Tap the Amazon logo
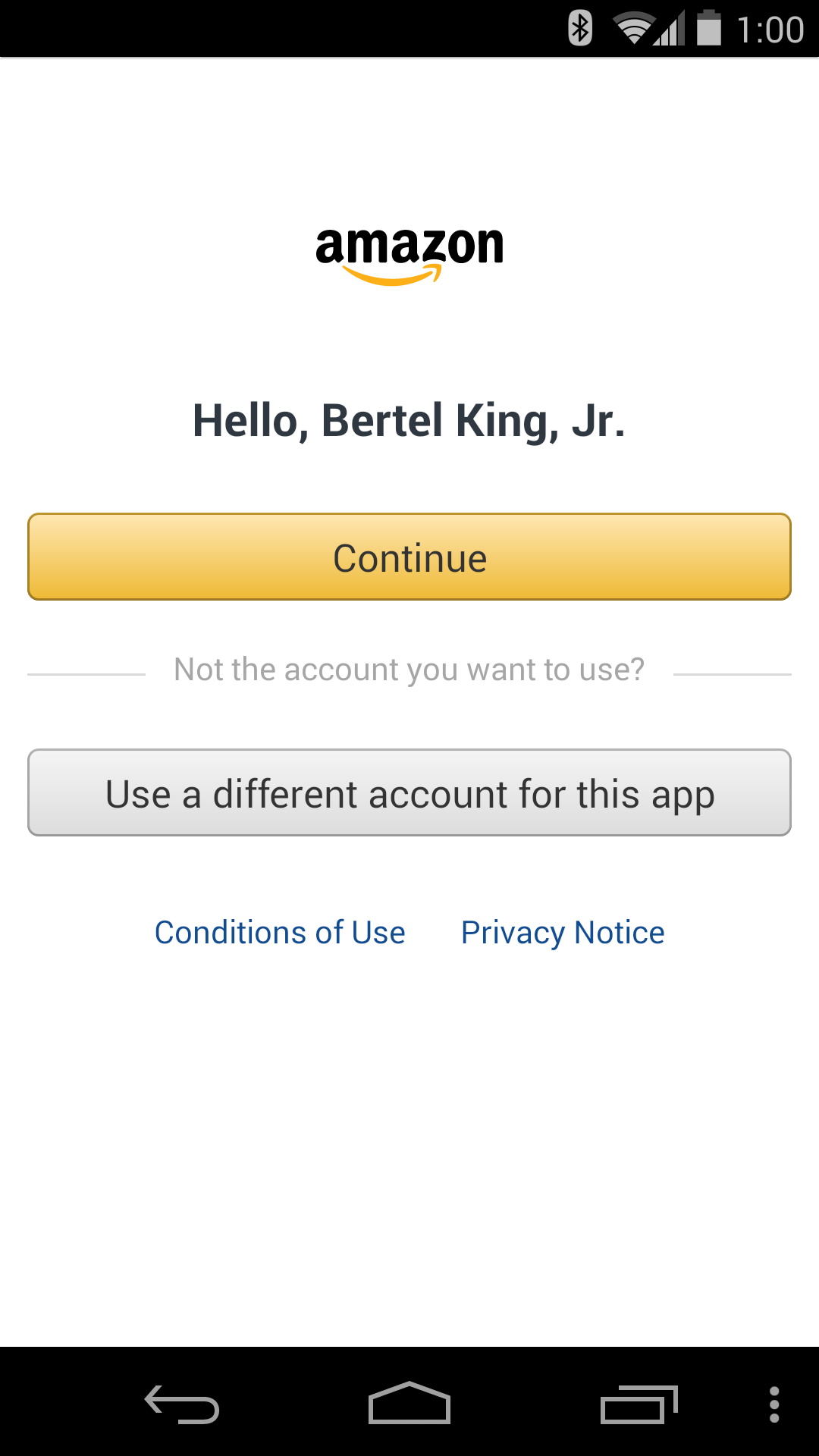Viewport: 819px width, 1456px height. tap(409, 250)
